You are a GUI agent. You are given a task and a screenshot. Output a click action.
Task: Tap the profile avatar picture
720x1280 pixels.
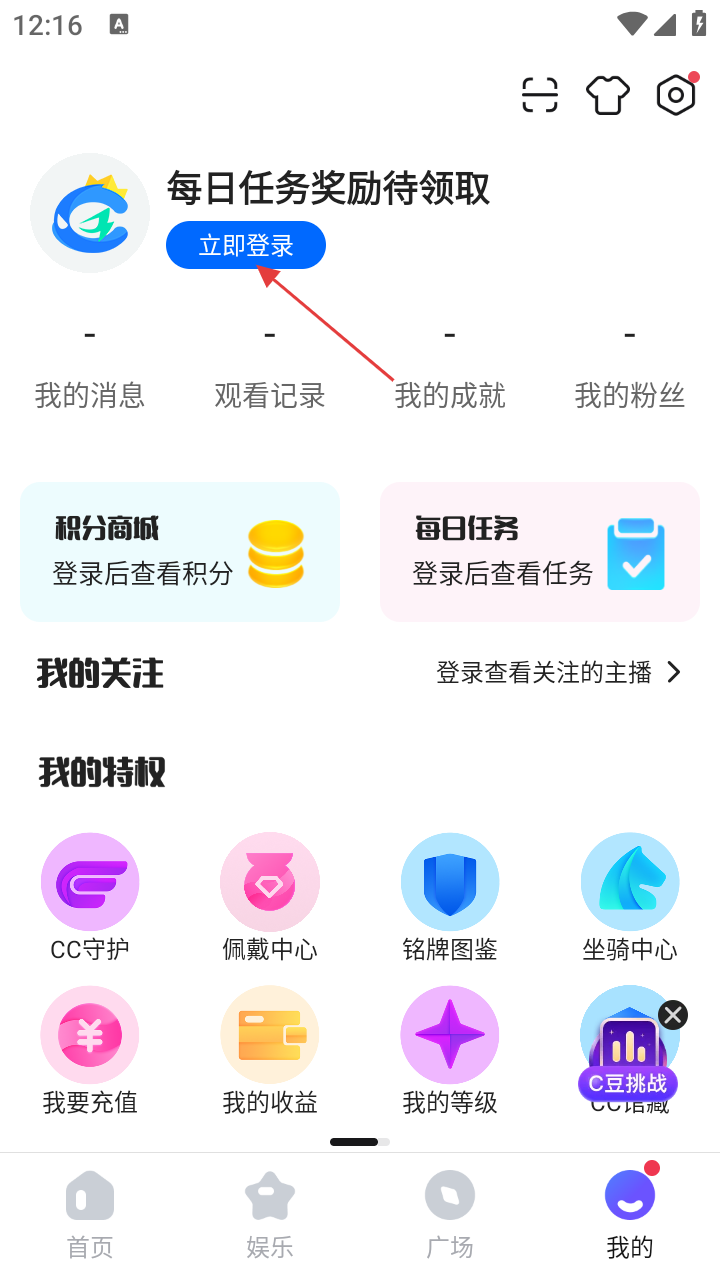90,213
